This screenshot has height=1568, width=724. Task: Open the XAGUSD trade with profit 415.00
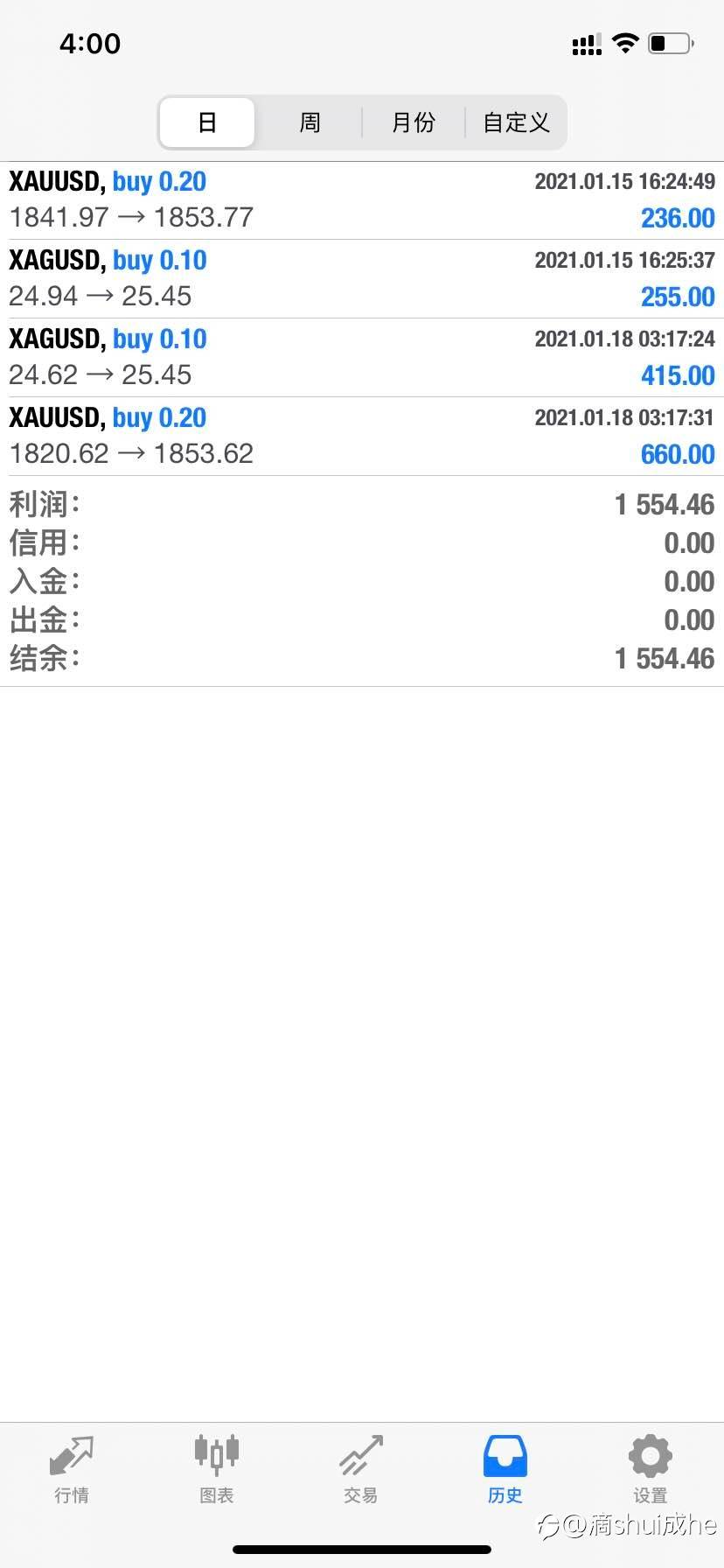pyautogui.click(x=362, y=358)
